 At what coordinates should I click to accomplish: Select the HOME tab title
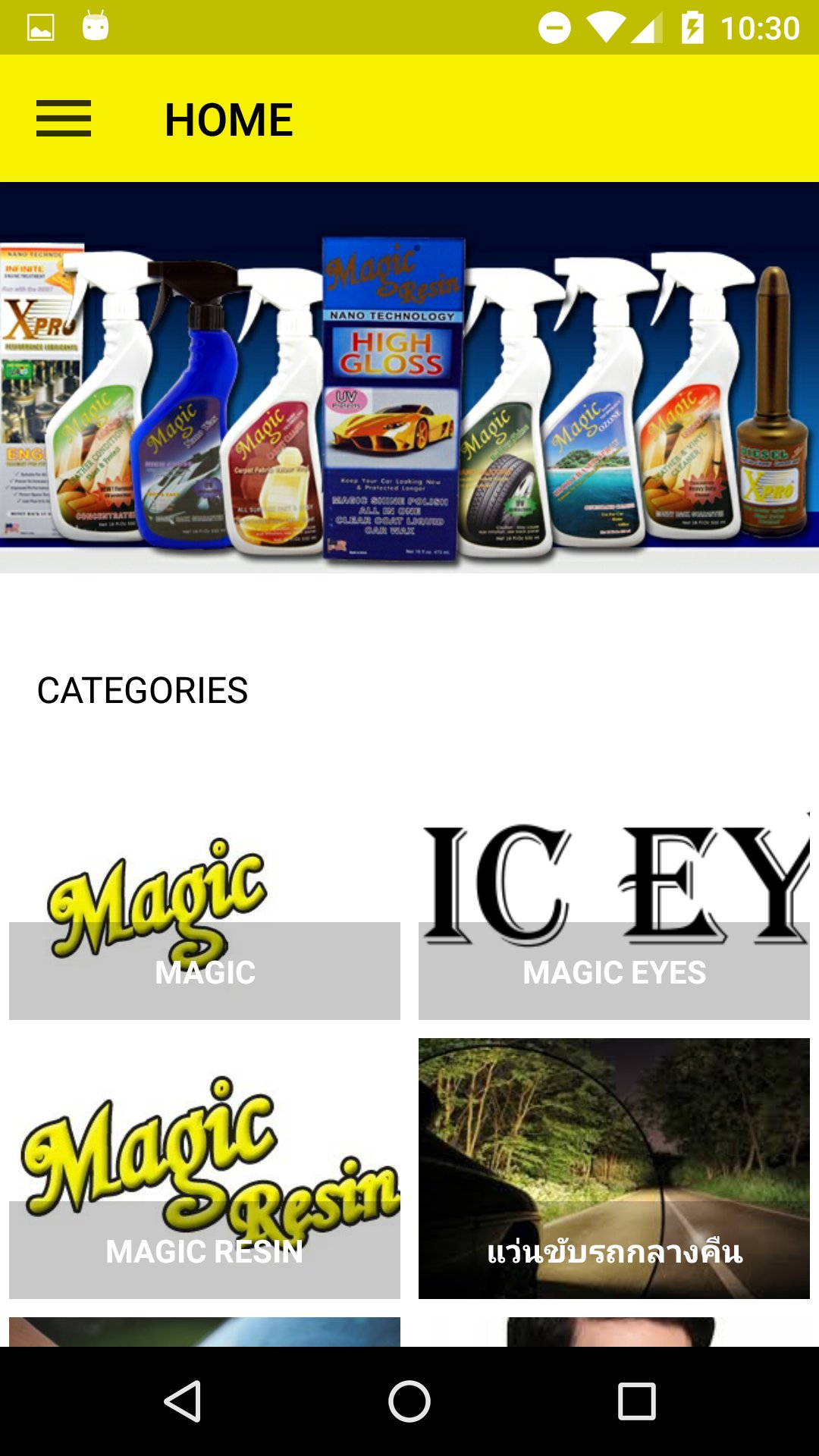pyautogui.click(x=228, y=118)
